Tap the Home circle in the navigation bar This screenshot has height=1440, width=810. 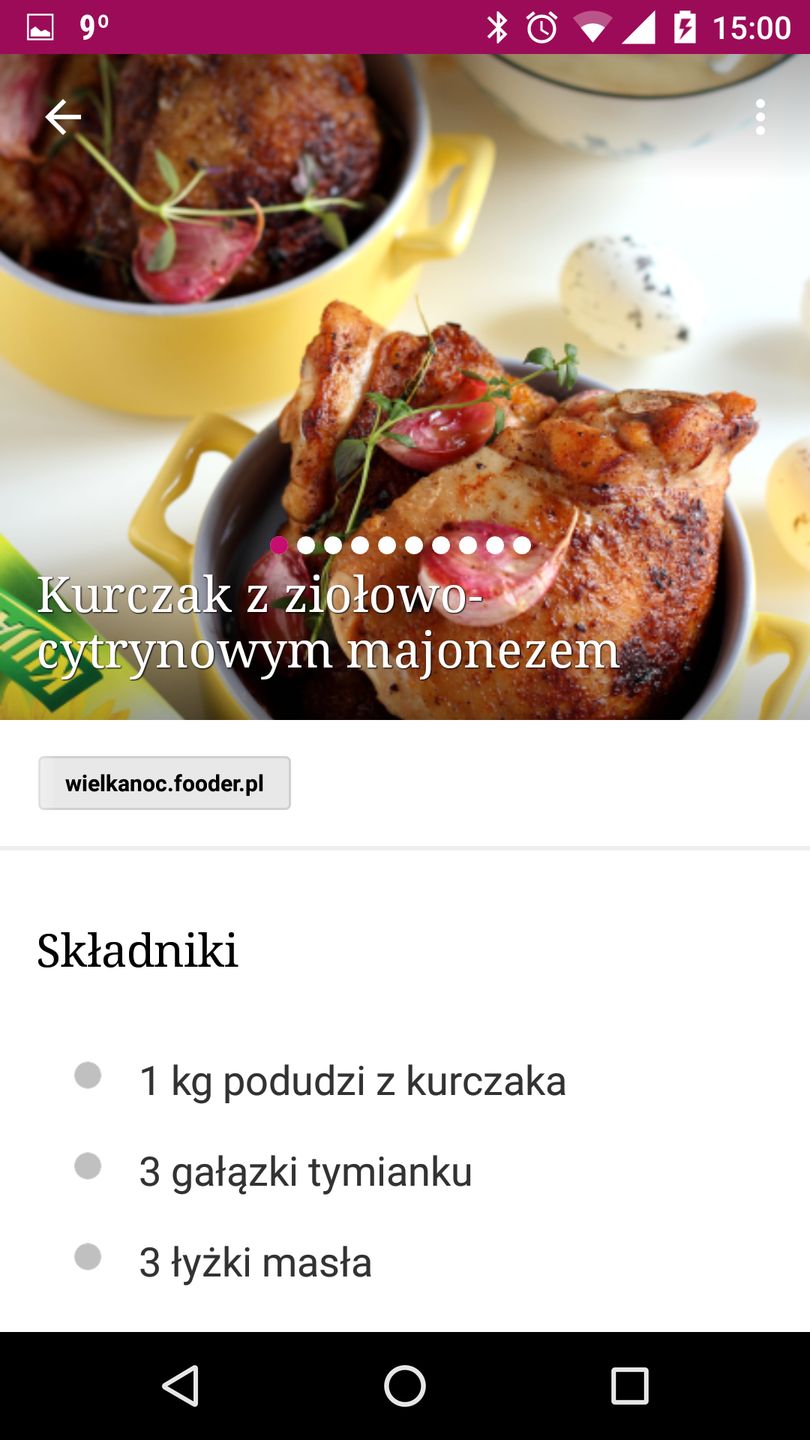point(405,1387)
